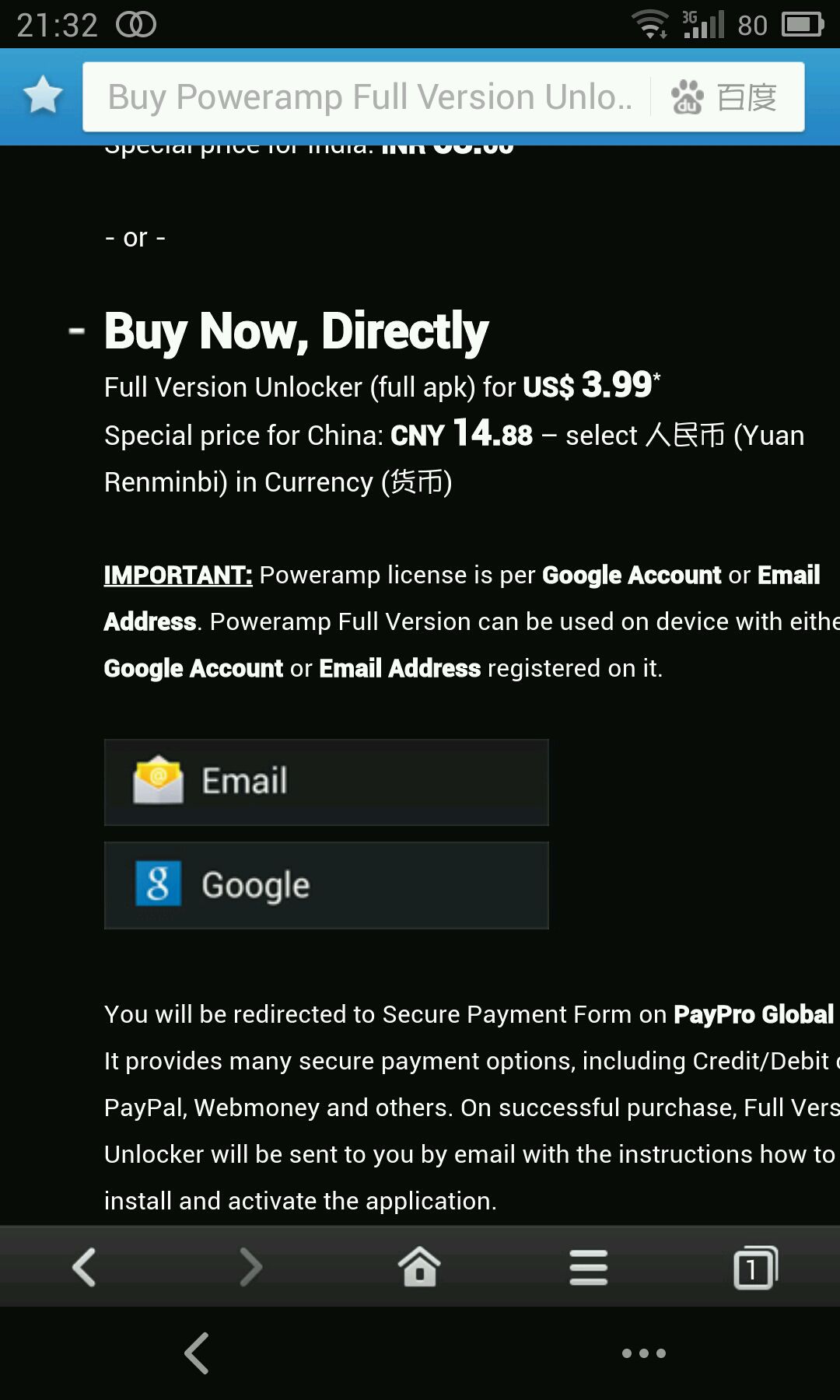Viewport: 840px width, 1400px height.
Task: Bookmark this page with the star icon
Action: click(43, 96)
